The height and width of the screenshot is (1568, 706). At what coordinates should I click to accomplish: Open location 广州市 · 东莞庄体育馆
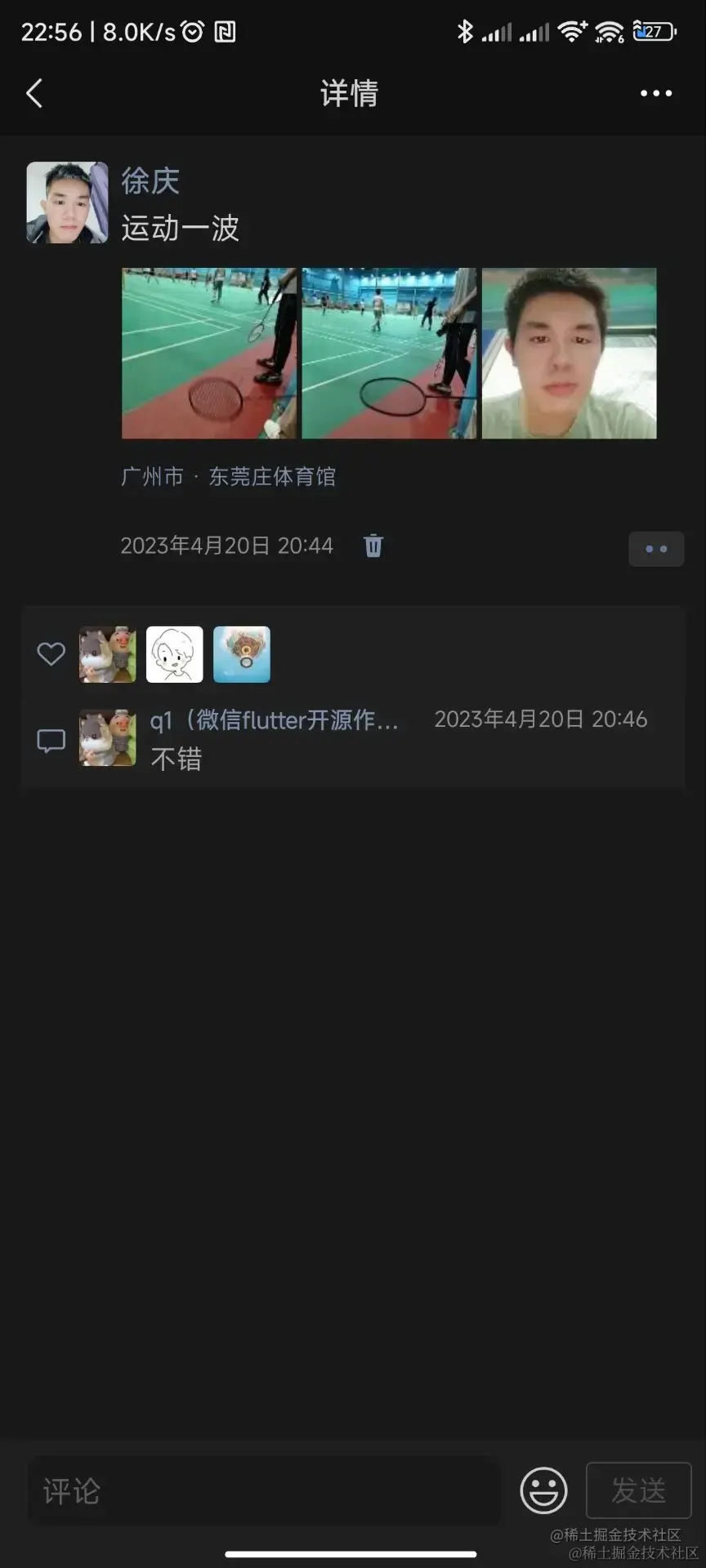[228, 476]
